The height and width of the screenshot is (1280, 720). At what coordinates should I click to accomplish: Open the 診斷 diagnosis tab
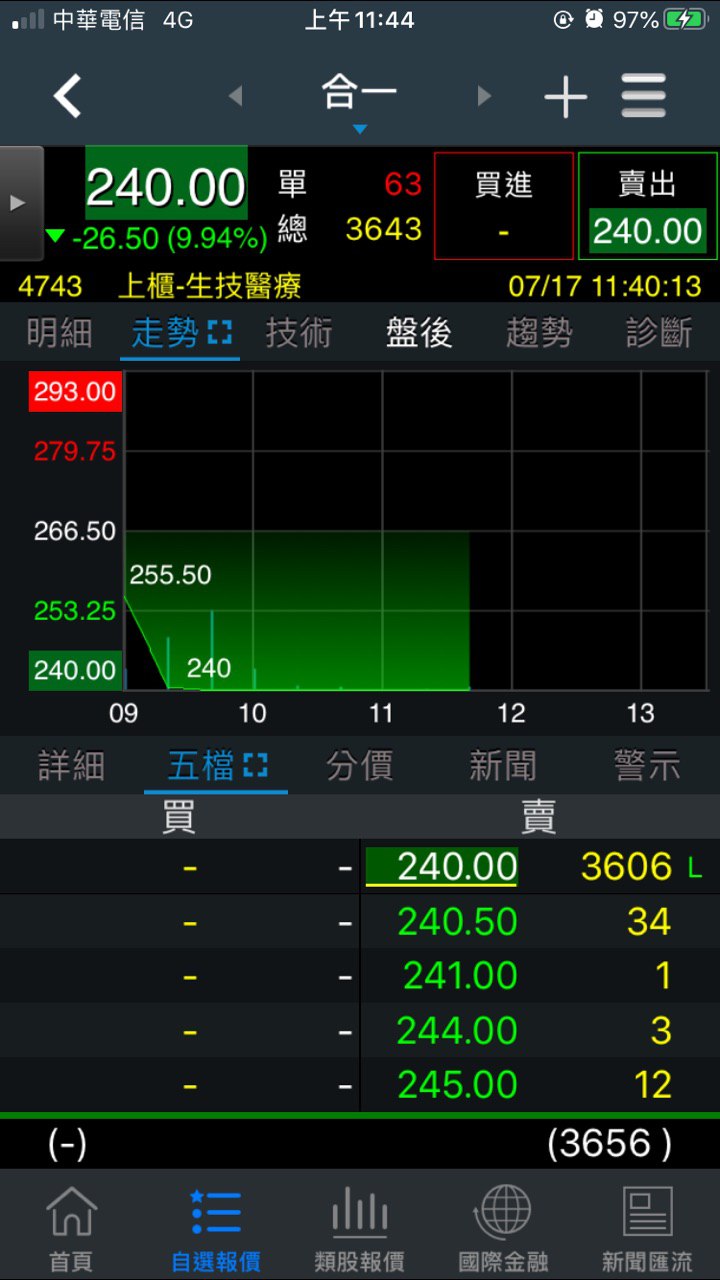pyautogui.click(x=659, y=334)
